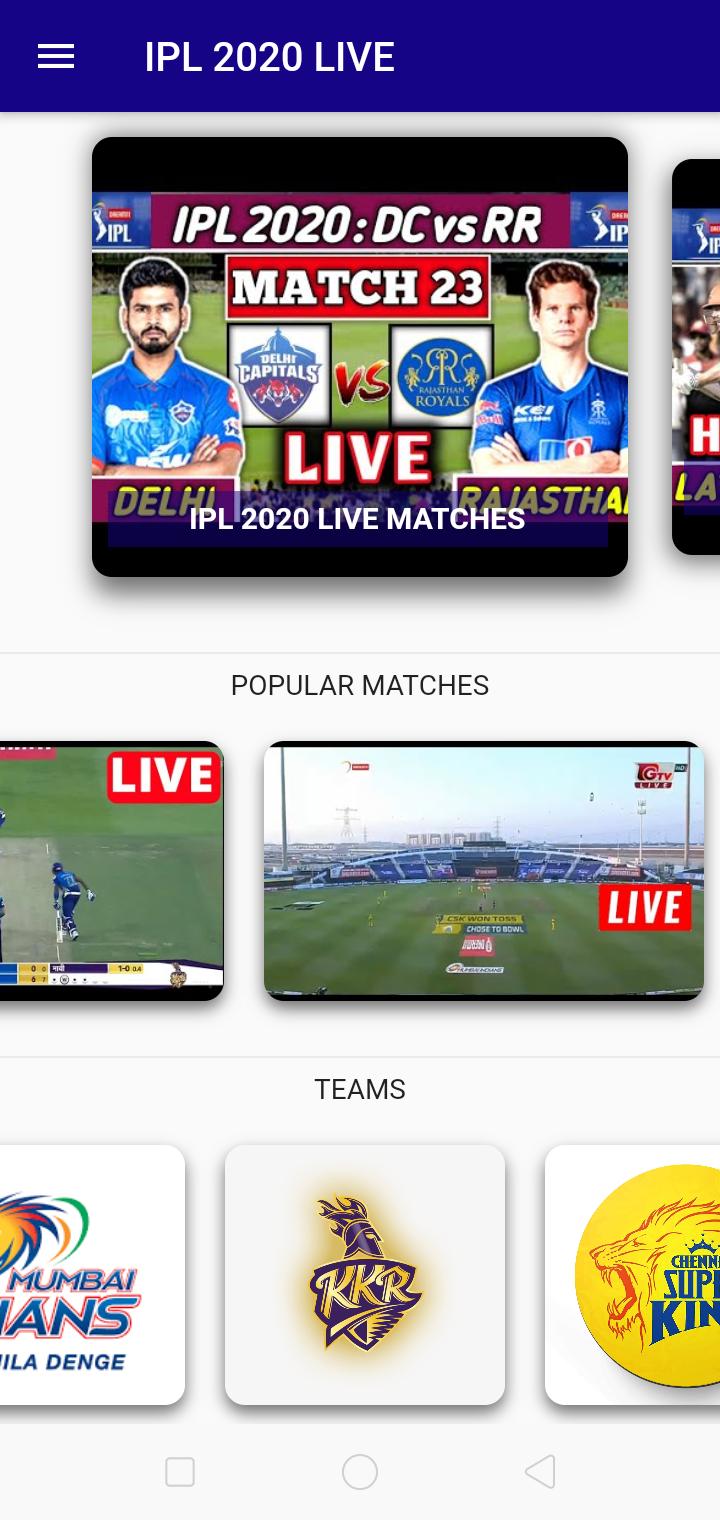Viewport: 720px width, 1520px height.
Task: Go back using the system back button
Action: (x=540, y=1472)
